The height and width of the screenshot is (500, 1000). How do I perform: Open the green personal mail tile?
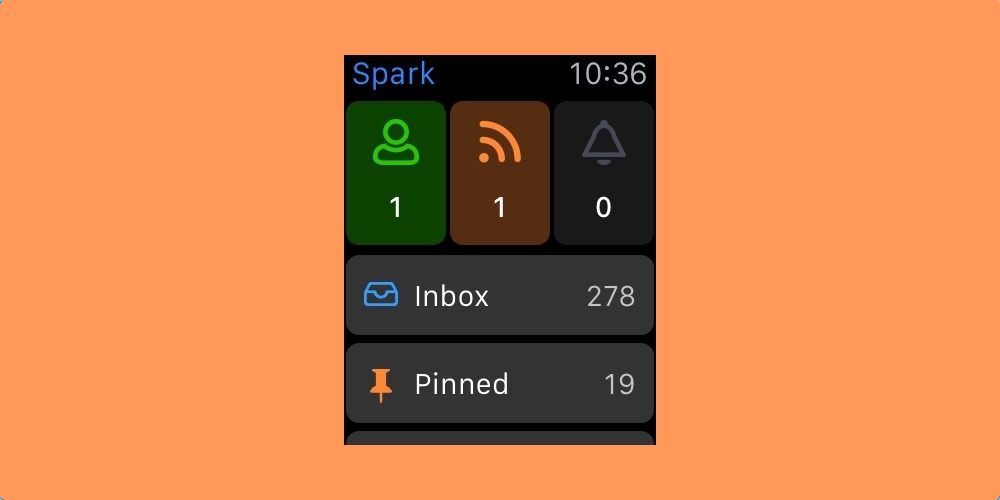click(x=396, y=173)
